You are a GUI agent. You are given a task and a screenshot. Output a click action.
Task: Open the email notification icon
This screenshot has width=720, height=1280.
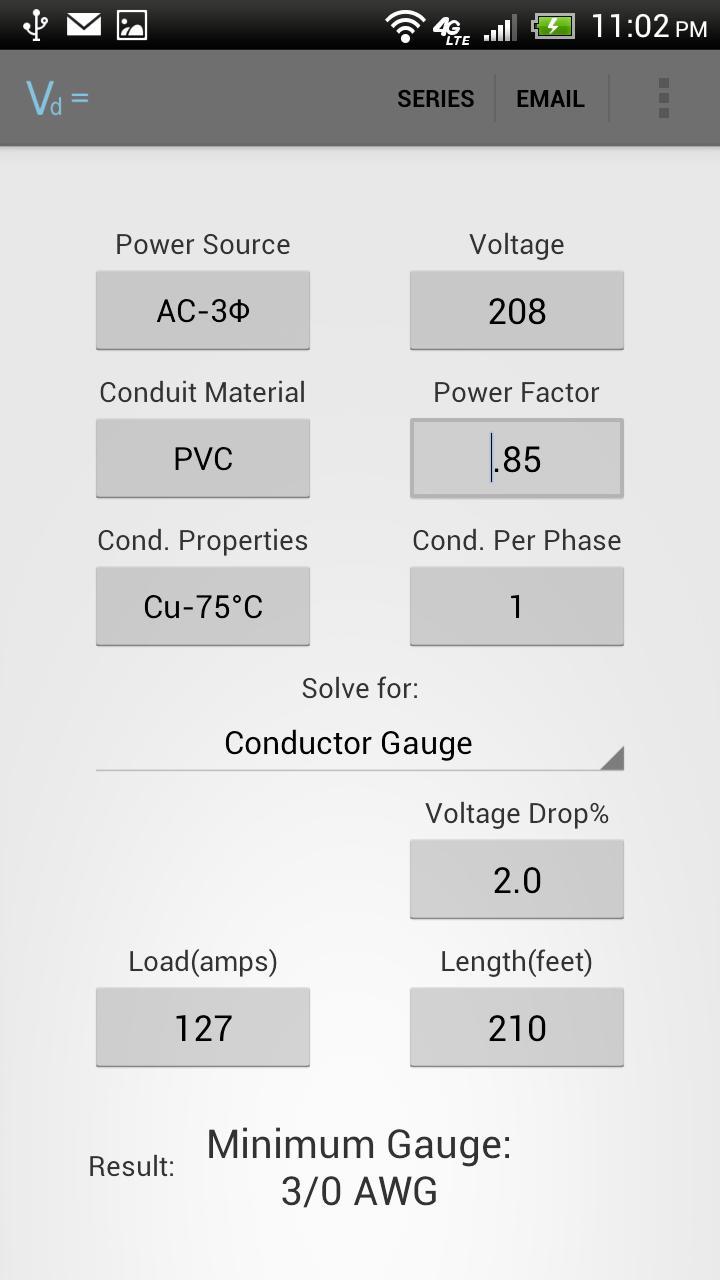85,24
